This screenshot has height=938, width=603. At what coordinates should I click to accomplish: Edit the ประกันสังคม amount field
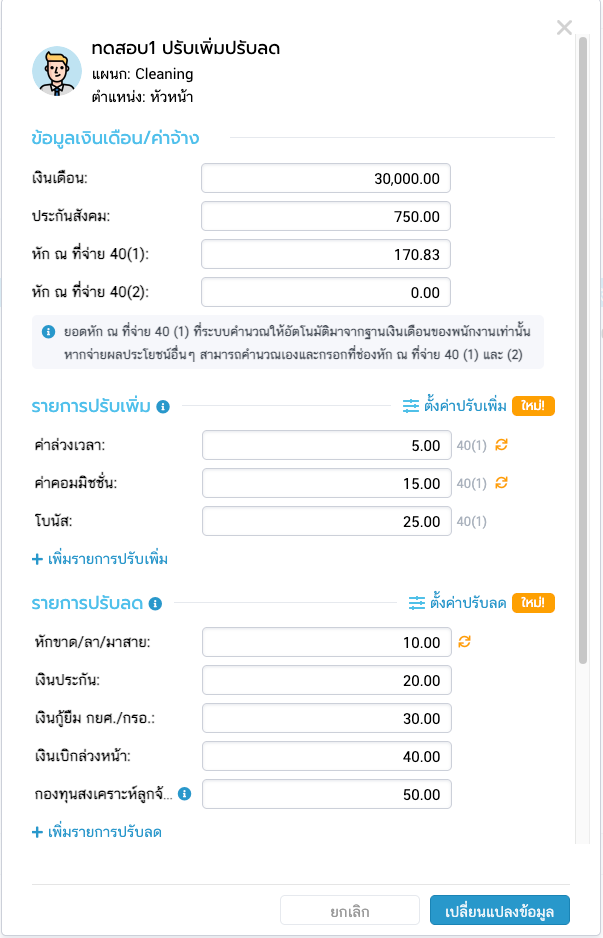coord(326,217)
